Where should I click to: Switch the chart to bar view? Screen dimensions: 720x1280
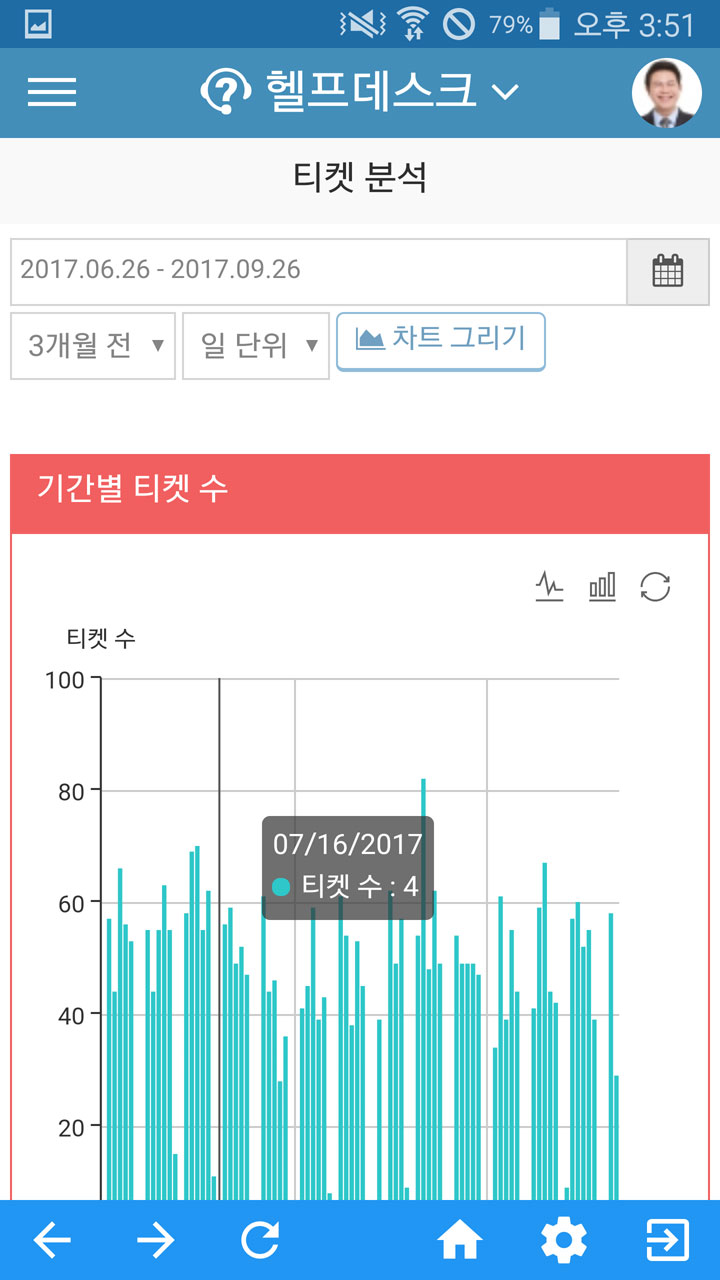click(x=603, y=586)
